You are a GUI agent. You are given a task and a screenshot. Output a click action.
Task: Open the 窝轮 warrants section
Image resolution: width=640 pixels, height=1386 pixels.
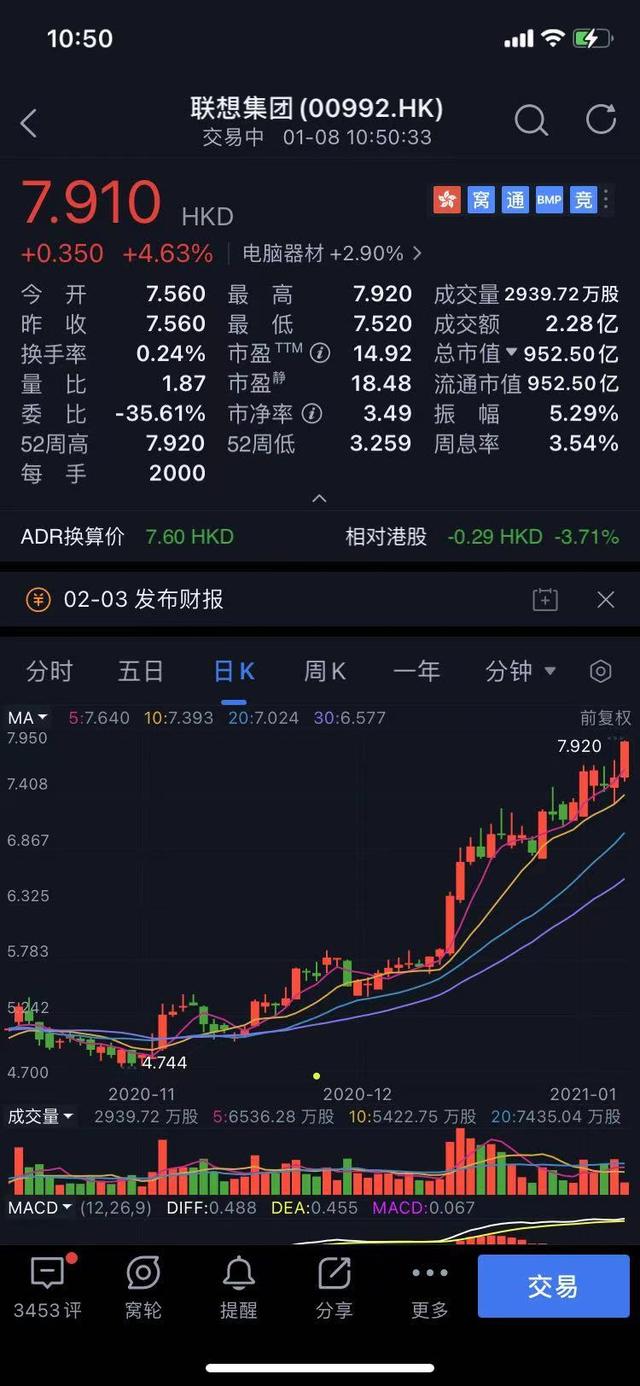pyautogui.click(x=143, y=1286)
